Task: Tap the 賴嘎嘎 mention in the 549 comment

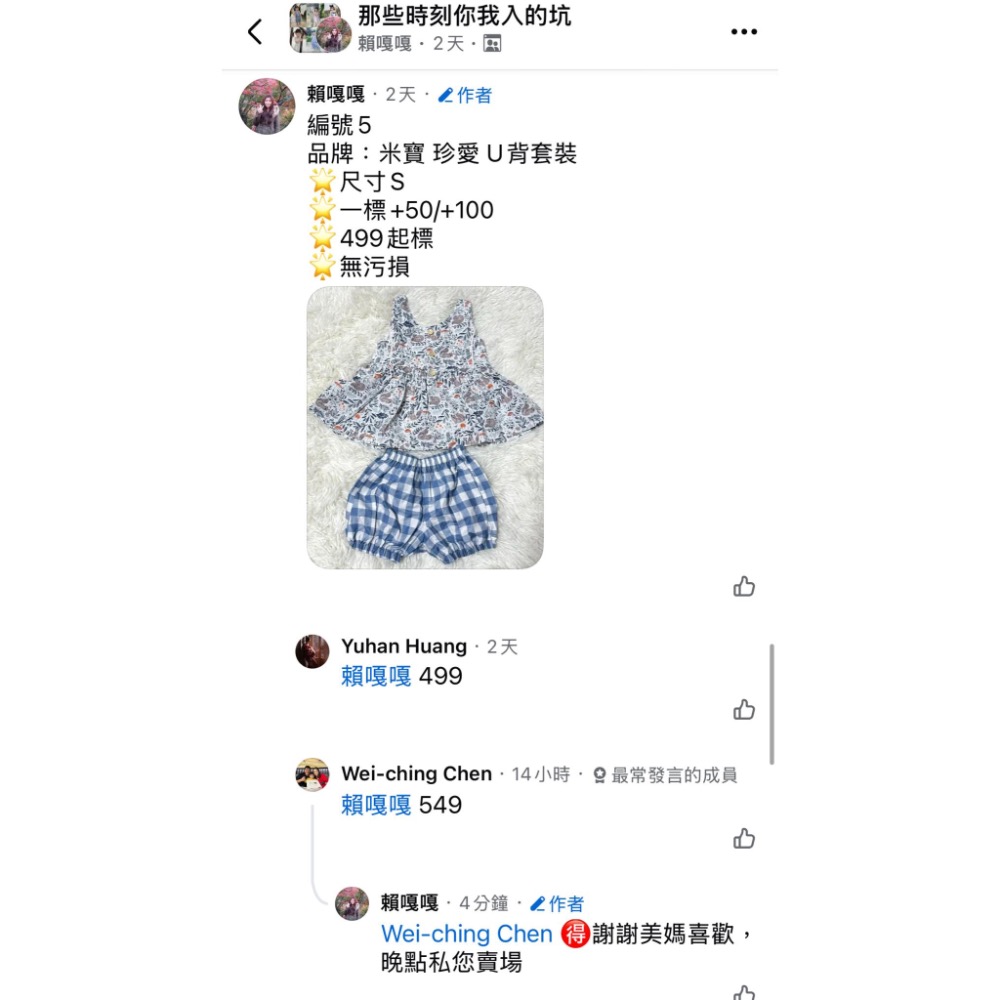Action: click(376, 806)
